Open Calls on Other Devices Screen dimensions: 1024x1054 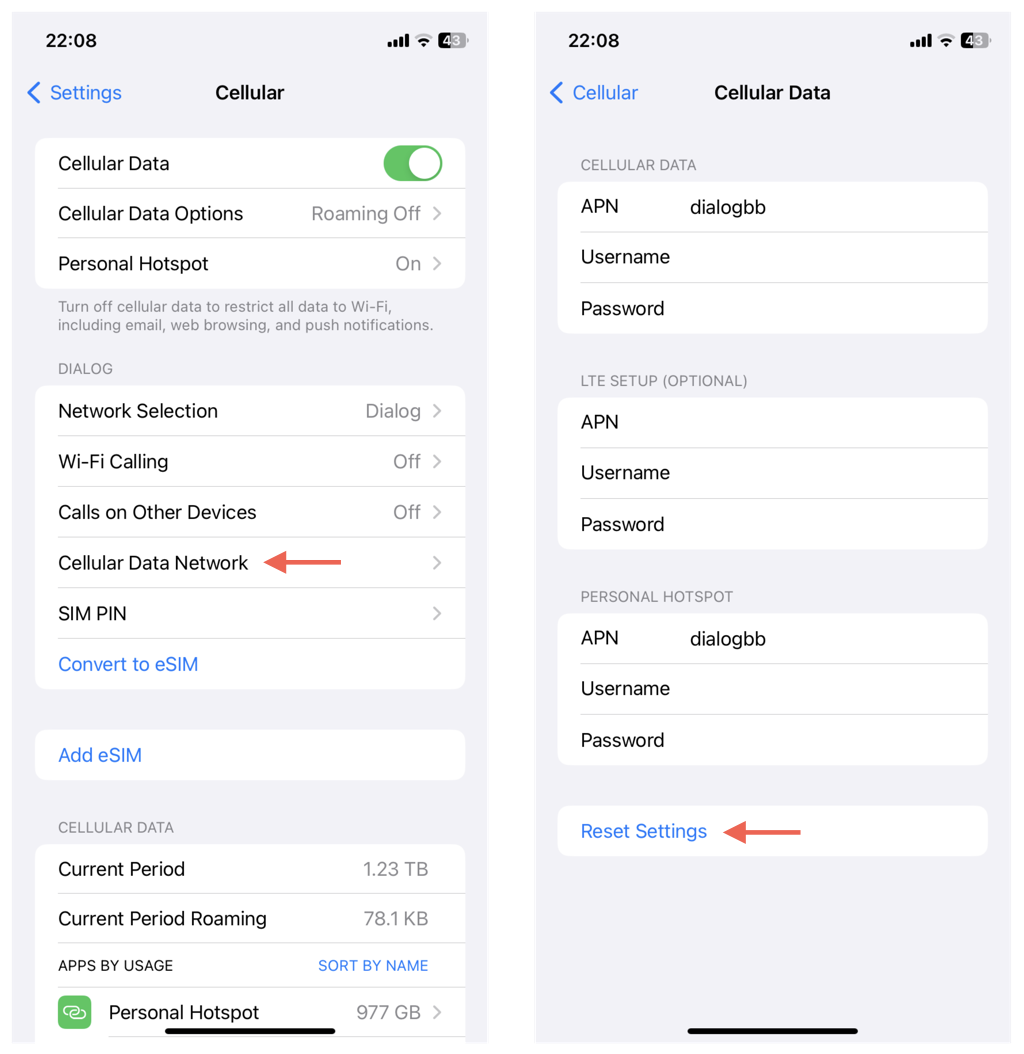tap(250, 512)
